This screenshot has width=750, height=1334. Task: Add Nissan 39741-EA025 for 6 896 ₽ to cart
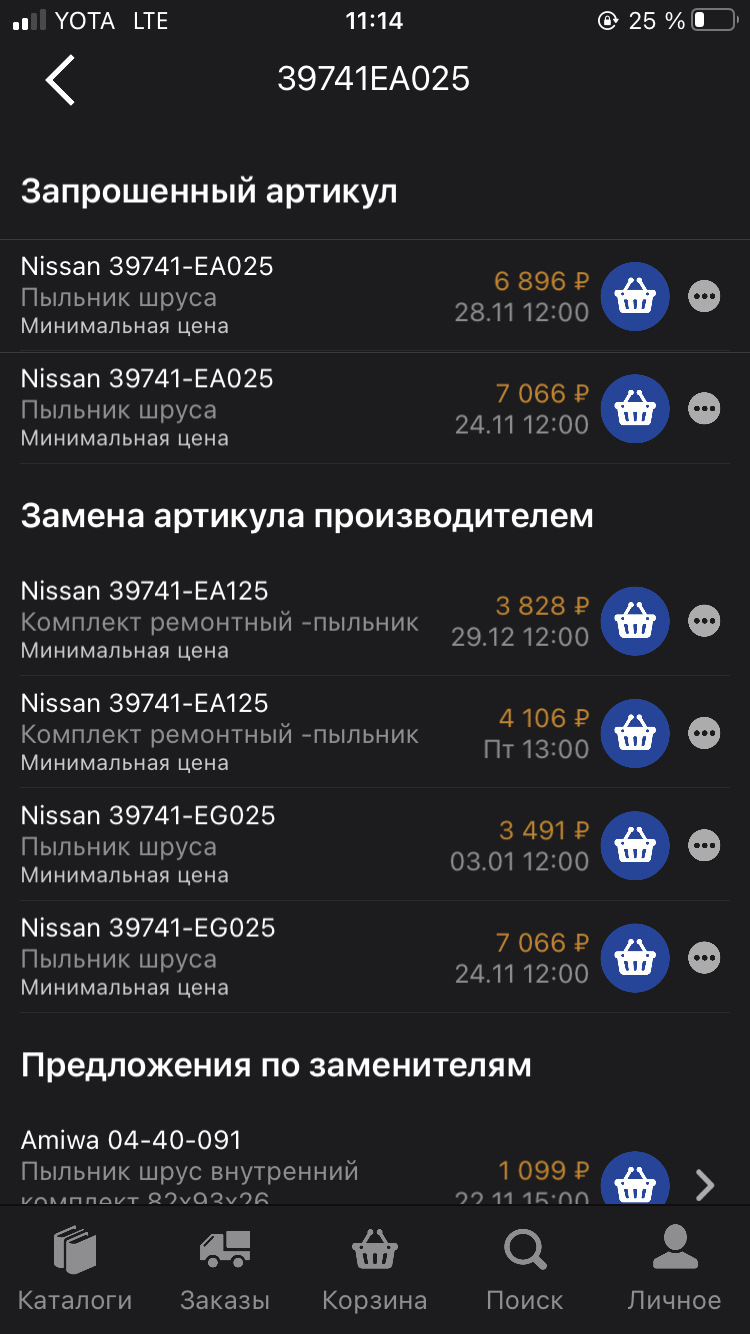click(x=635, y=296)
